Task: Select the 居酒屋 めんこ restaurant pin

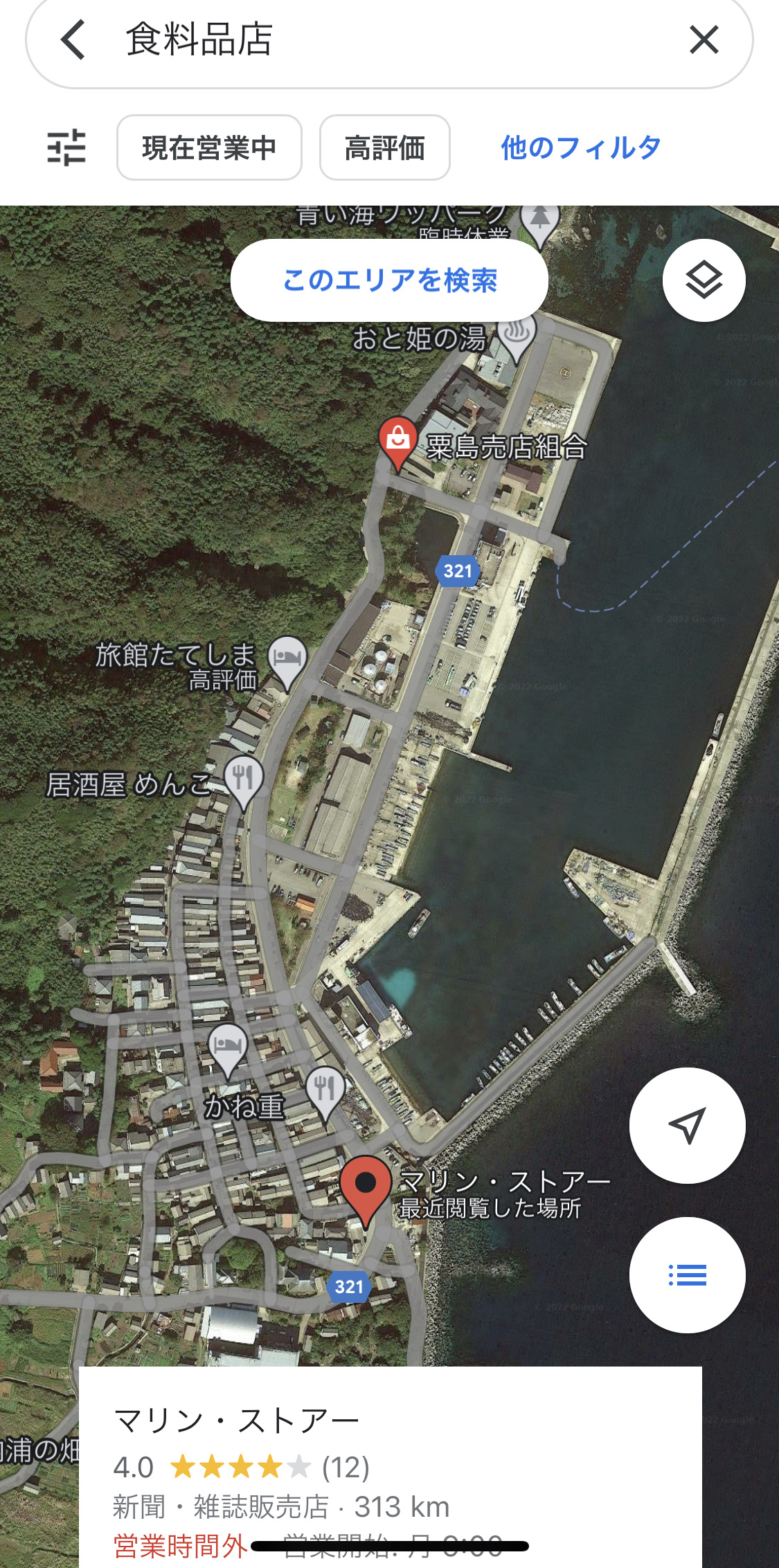Action: click(x=244, y=782)
